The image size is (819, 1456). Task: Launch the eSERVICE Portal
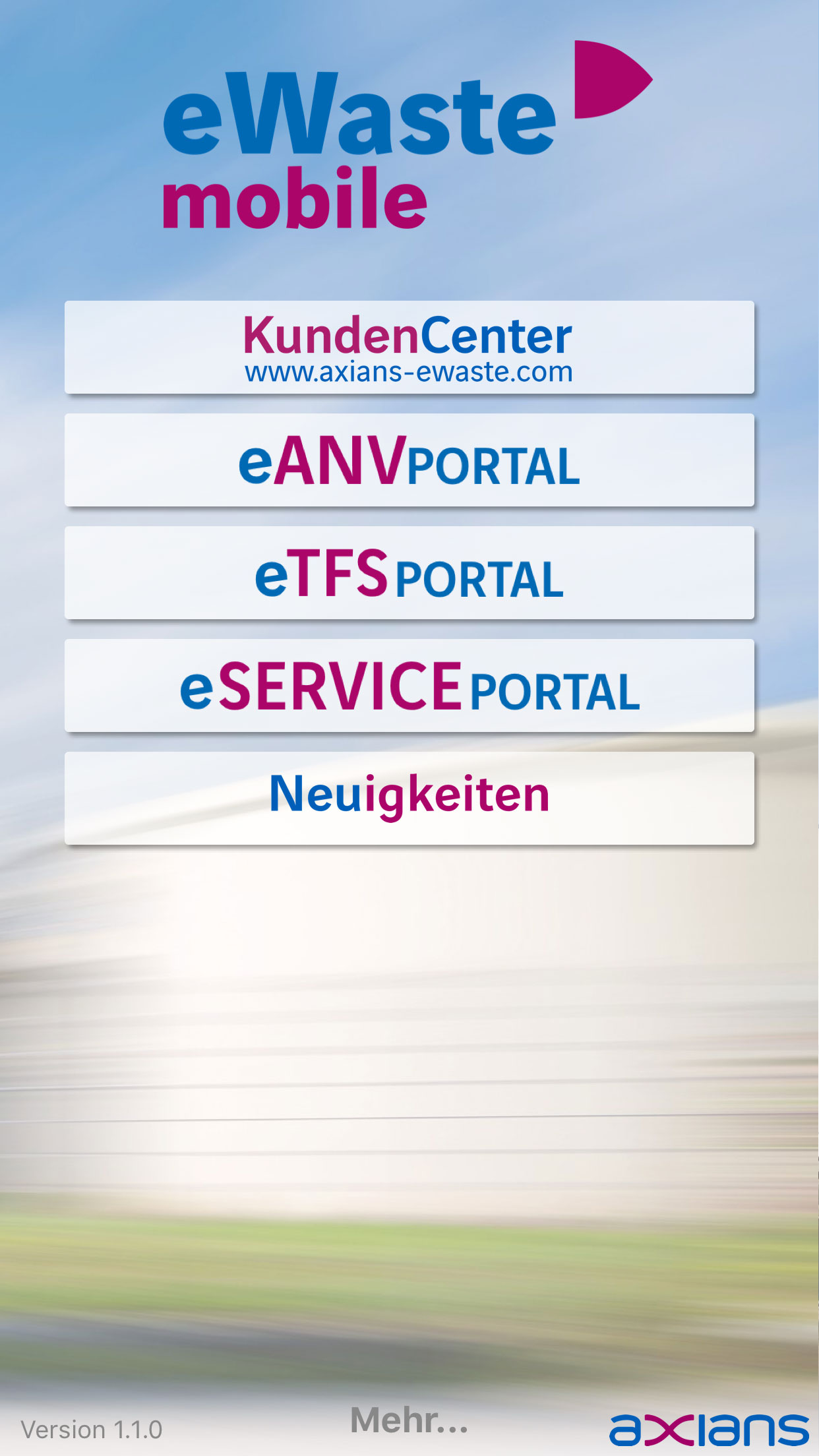[x=409, y=686]
